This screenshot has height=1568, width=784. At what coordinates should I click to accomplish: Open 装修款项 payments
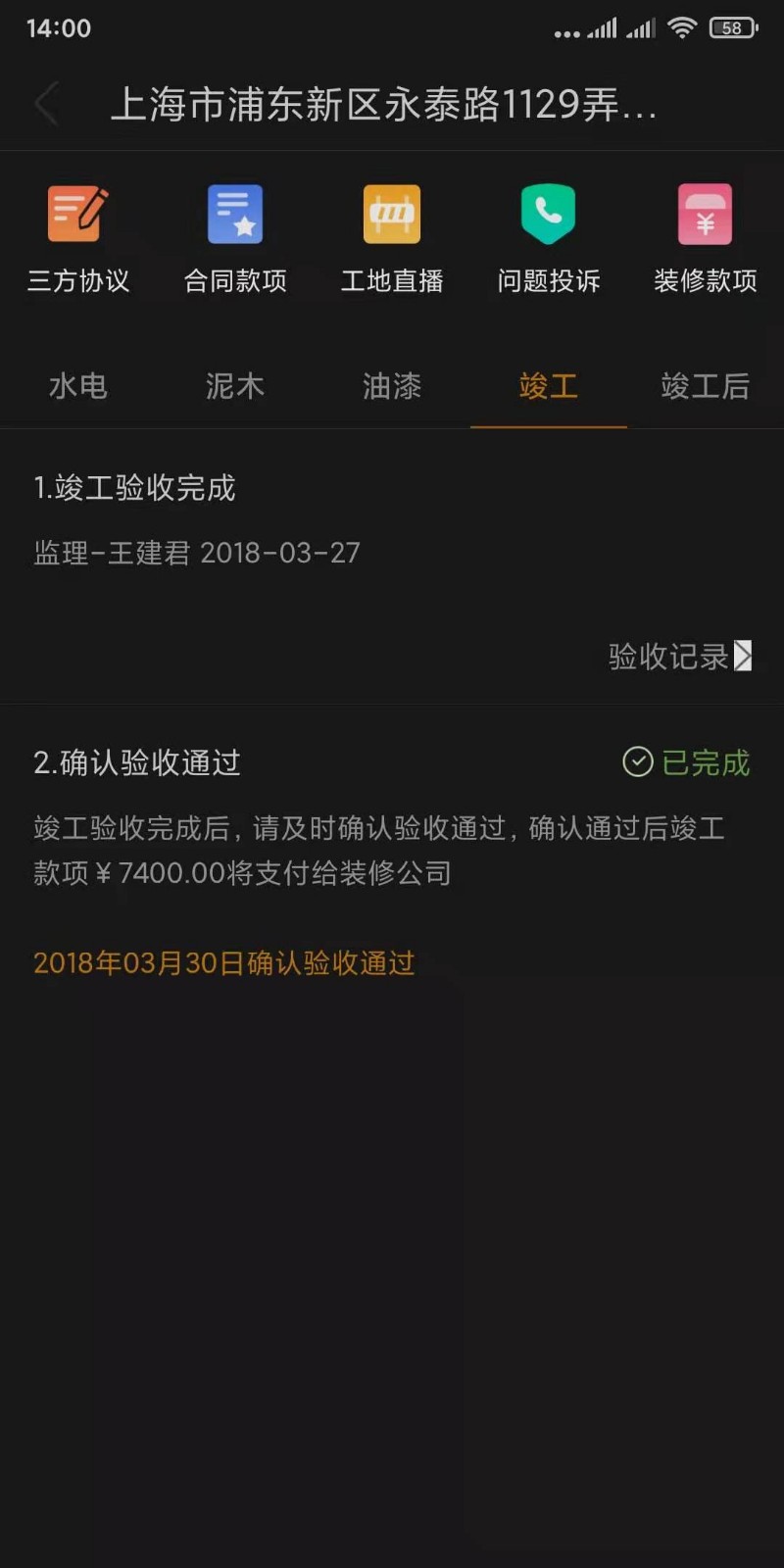[x=706, y=239]
